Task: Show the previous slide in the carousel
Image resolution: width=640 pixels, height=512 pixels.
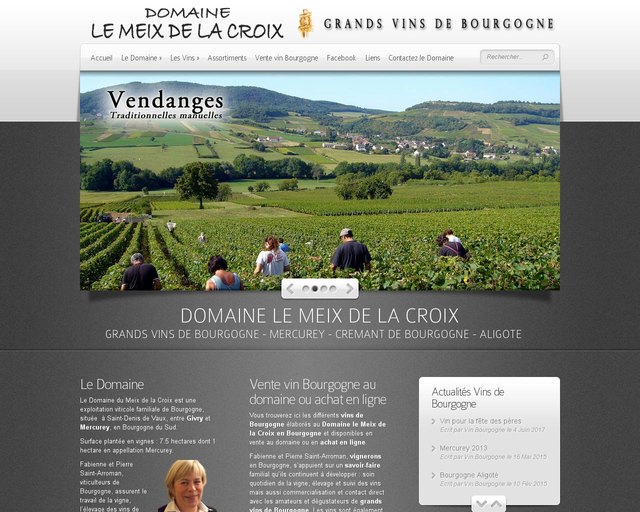Action: 291,289
